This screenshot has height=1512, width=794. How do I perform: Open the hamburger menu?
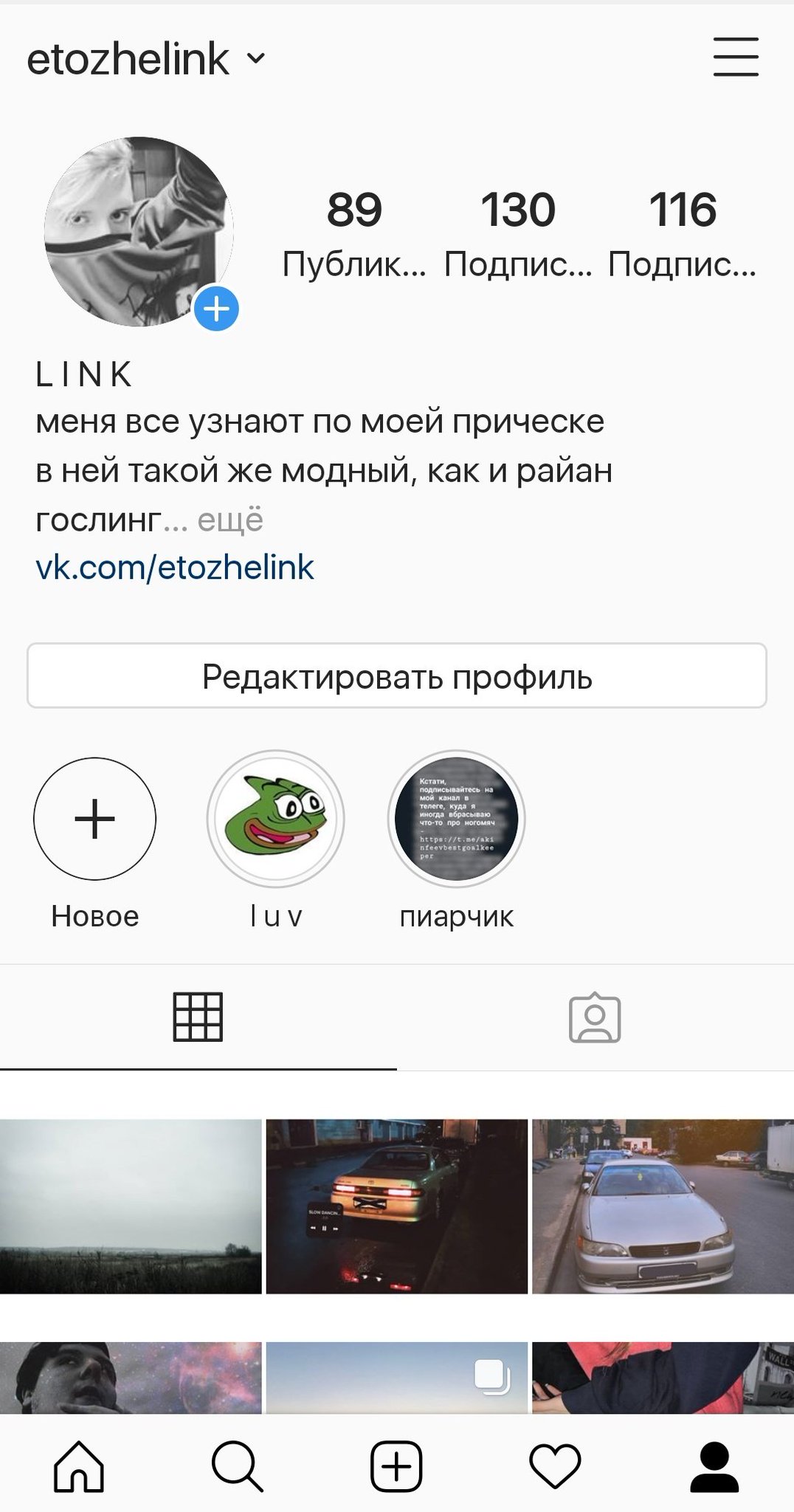click(735, 58)
